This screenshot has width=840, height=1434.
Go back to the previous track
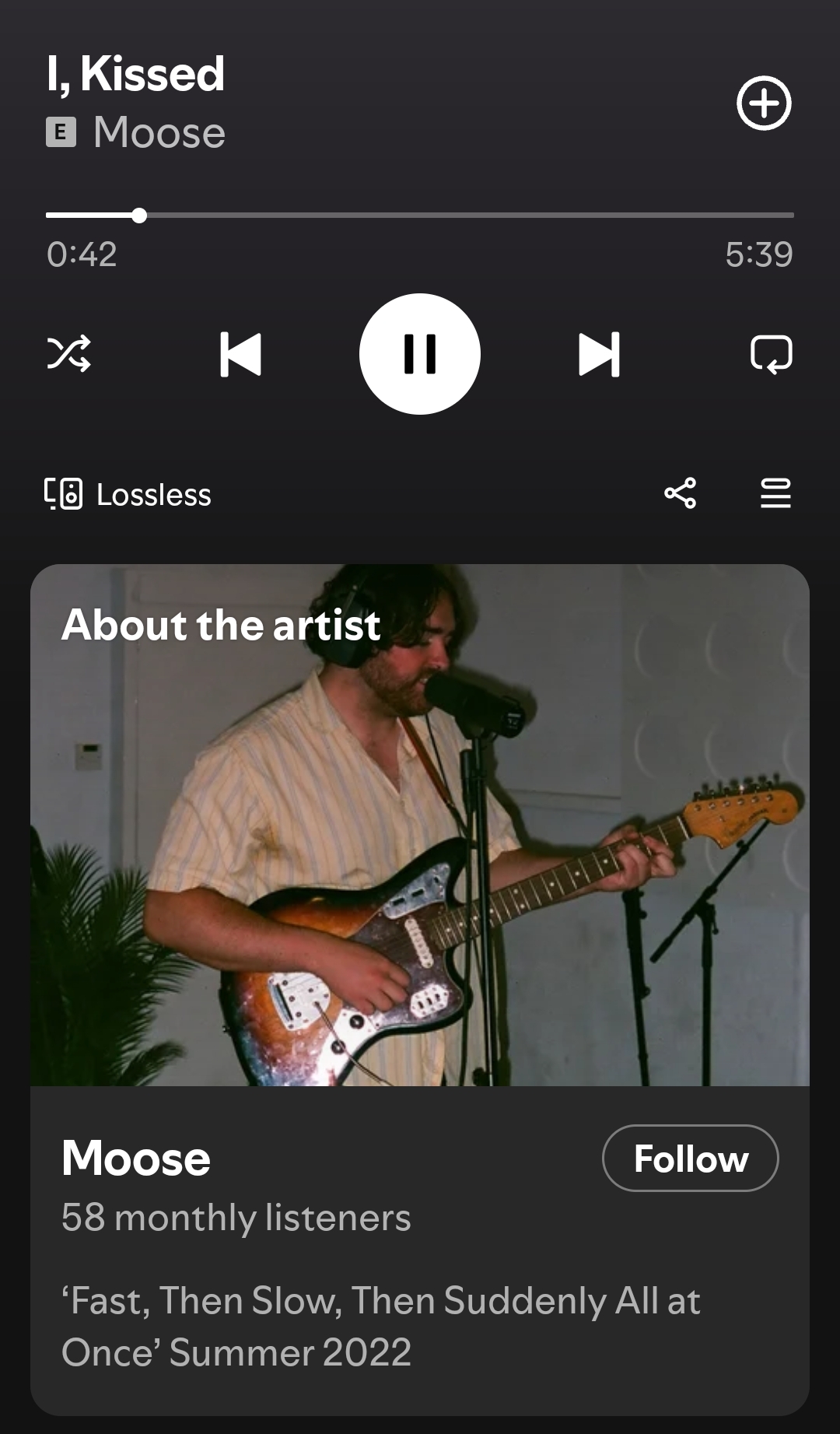[x=240, y=355]
